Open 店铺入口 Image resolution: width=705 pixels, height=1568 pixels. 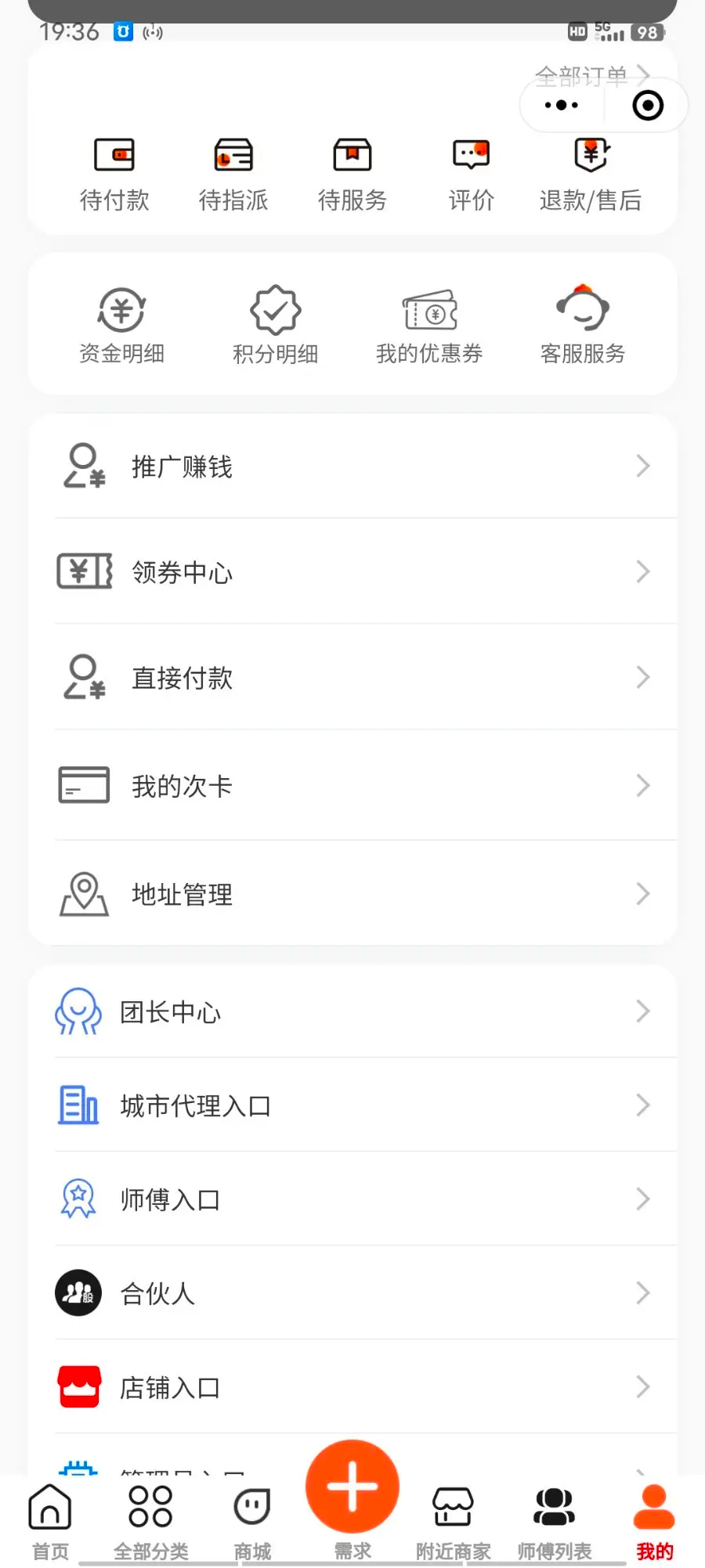352,1387
